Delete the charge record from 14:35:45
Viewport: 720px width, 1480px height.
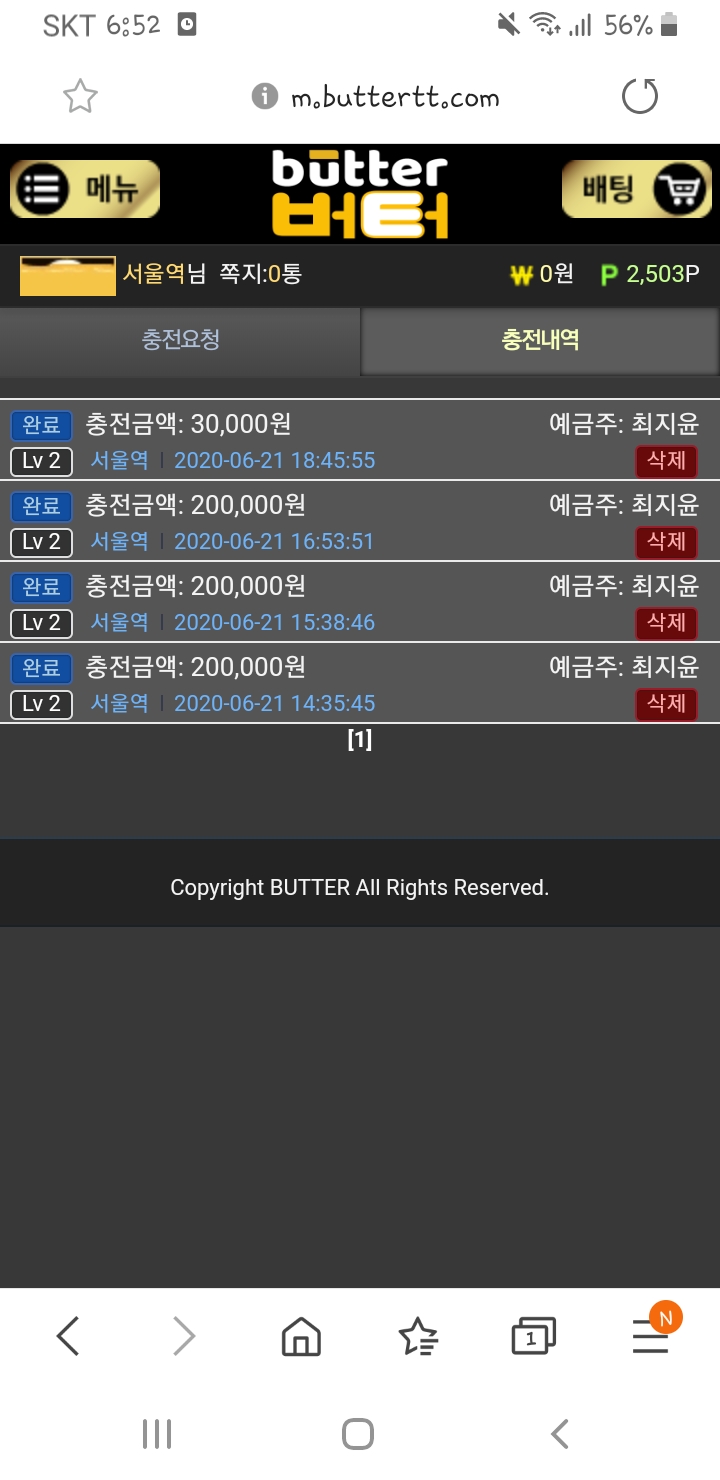tap(666, 704)
